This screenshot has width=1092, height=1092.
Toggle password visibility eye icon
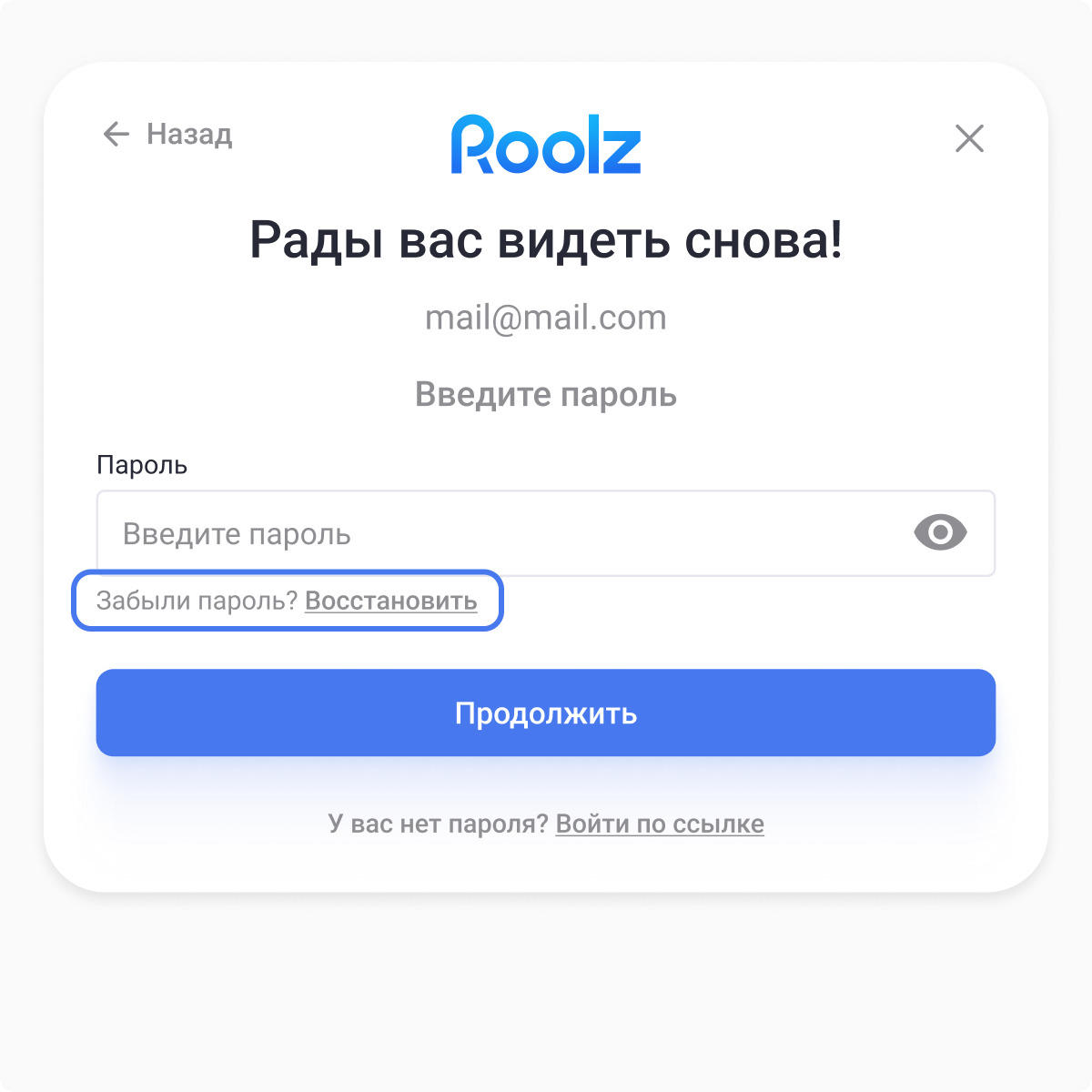(940, 532)
